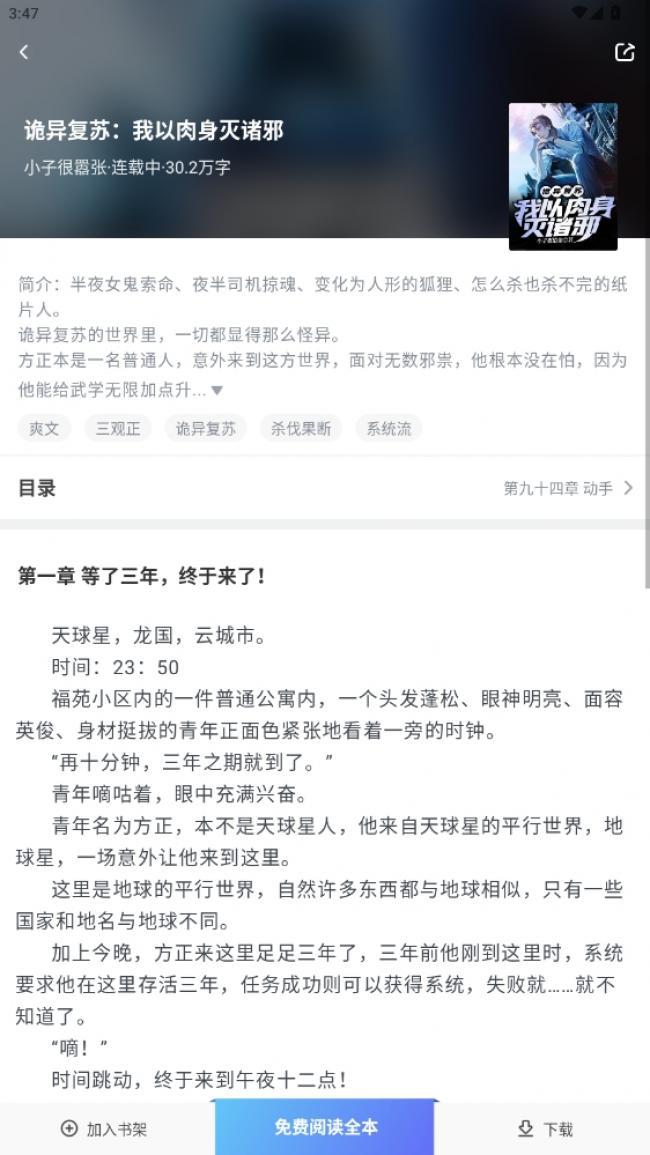Expand the full 简介 description

point(217,390)
